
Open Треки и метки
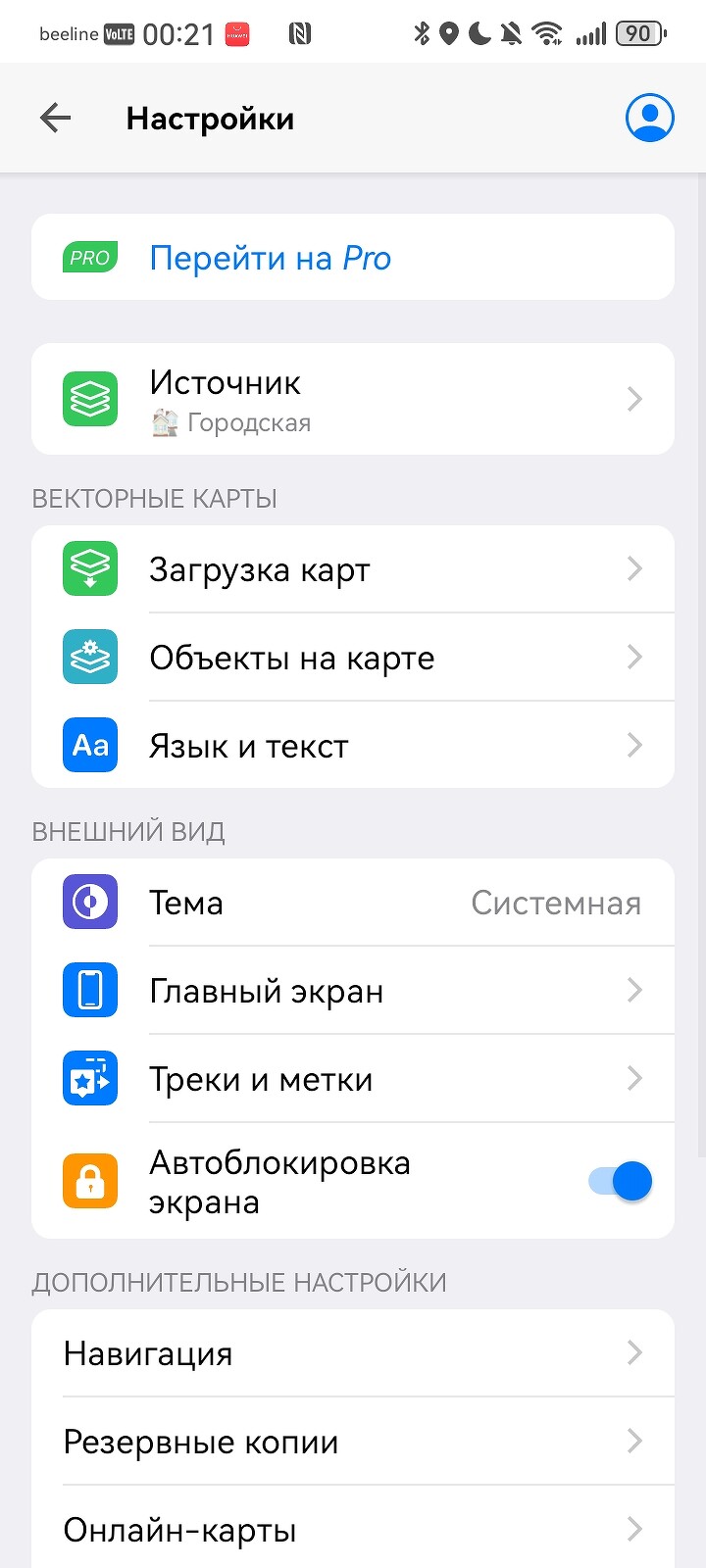pyautogui.click(x=353, y=1079)
